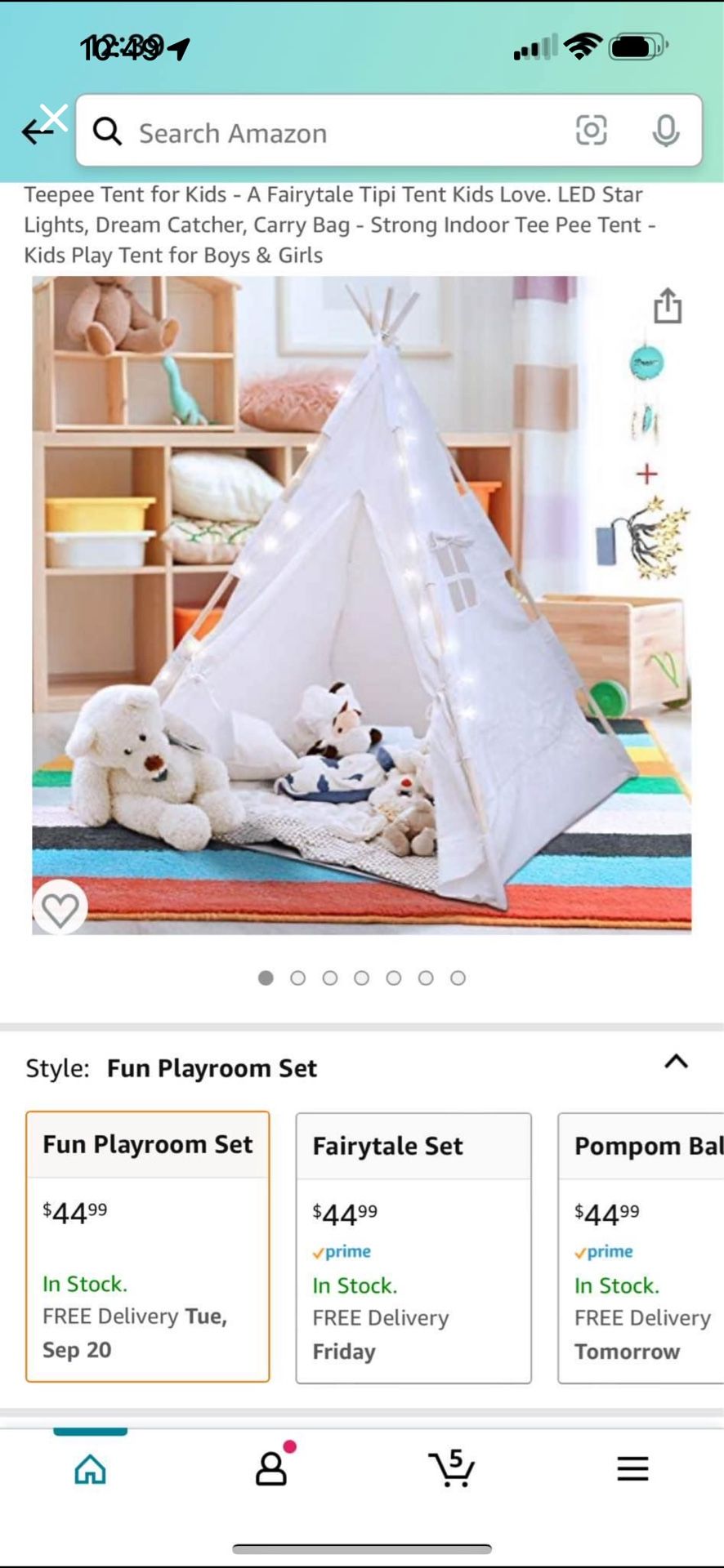724x1568 pixels.
Task: Select the Fun Playroom Set card
Action: coord(148,1249)
